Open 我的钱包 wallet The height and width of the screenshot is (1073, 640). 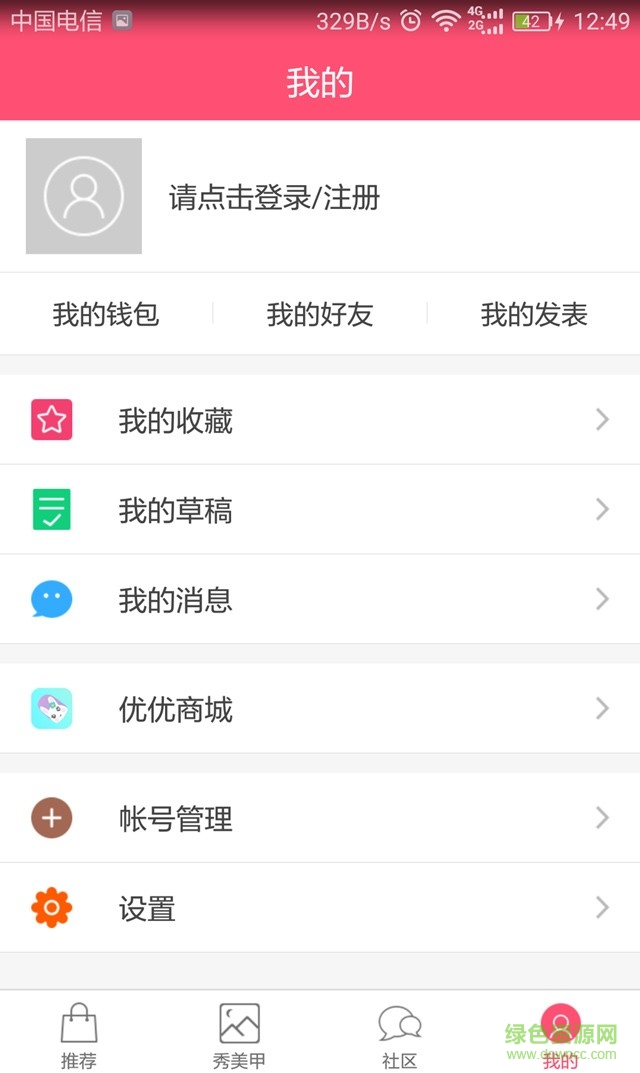click(x=106, y=315)
